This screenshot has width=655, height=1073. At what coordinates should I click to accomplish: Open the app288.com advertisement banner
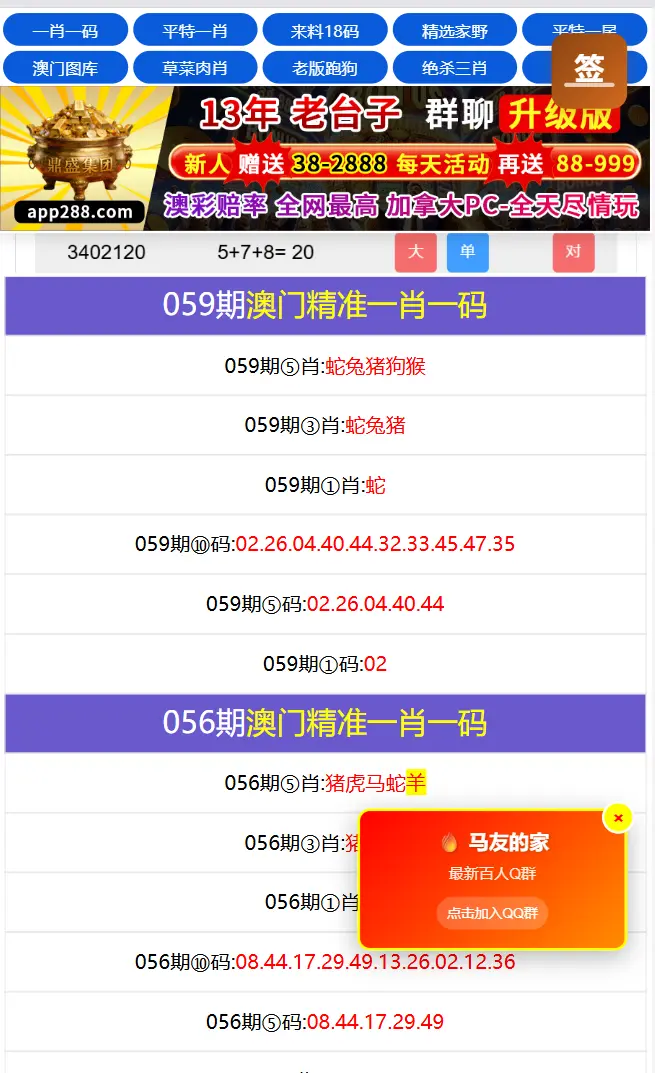click(x=325, y=158)
